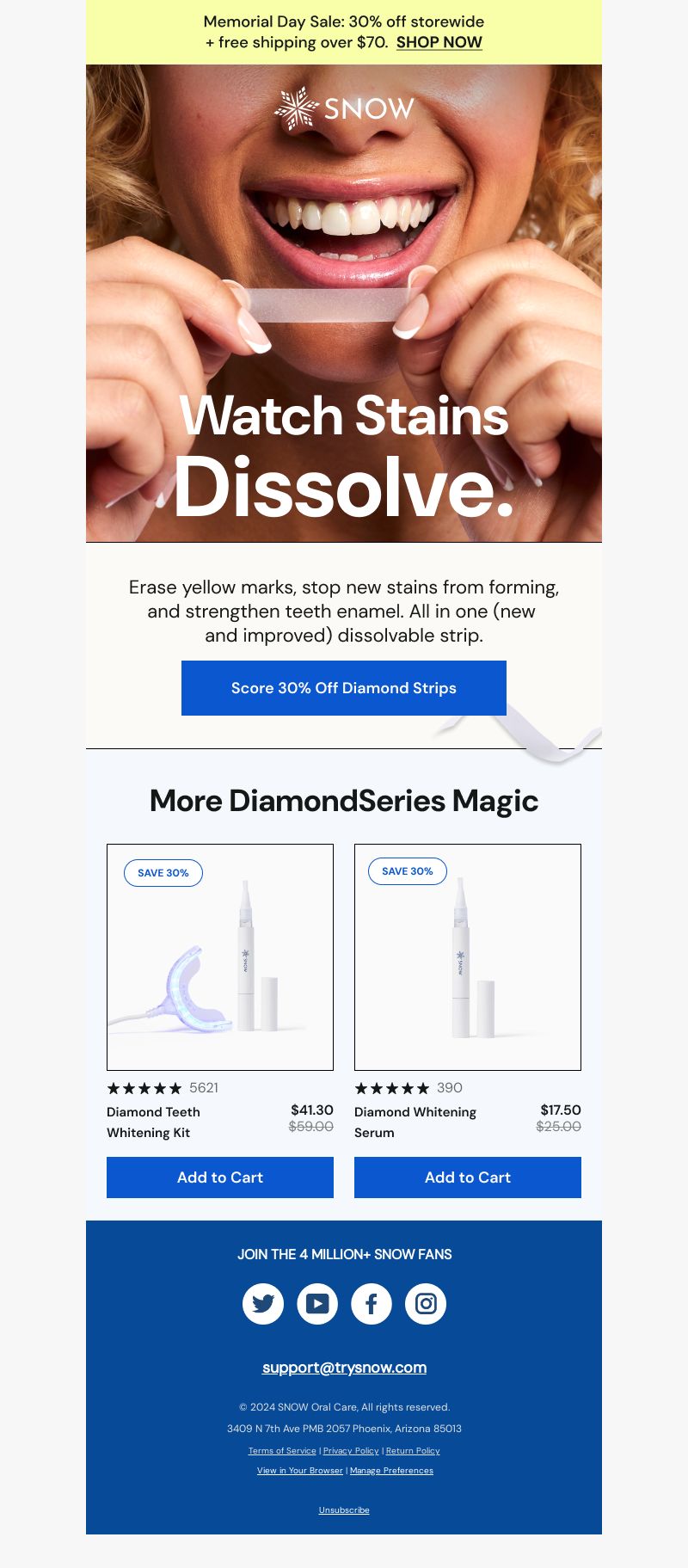Viewport: 688px width, 1568px height.
Task: Open SNOW's YouTube channel
Action: (x=317, y=1304)
